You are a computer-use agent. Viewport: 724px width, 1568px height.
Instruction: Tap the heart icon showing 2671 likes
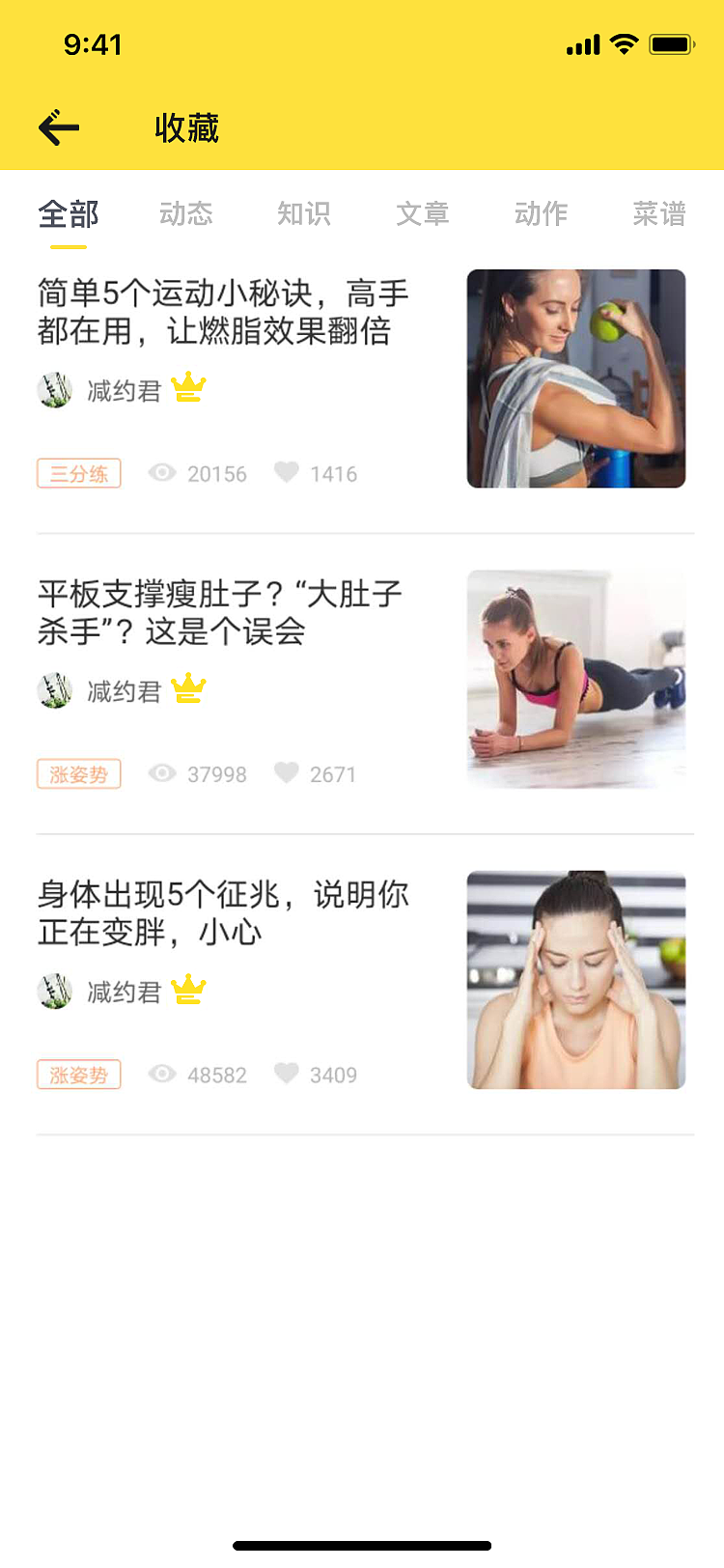point(289,773)
